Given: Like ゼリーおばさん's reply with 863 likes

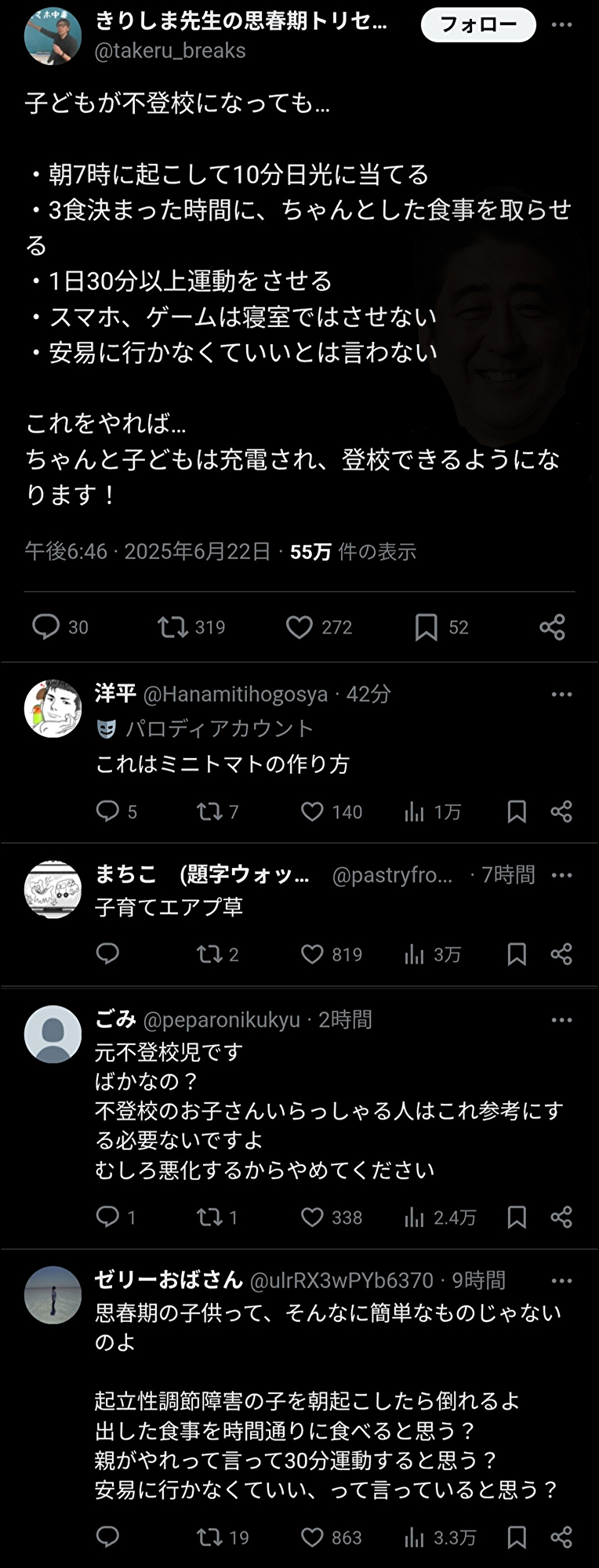Looking at the screenshot, I should [x=312, y=1537].
